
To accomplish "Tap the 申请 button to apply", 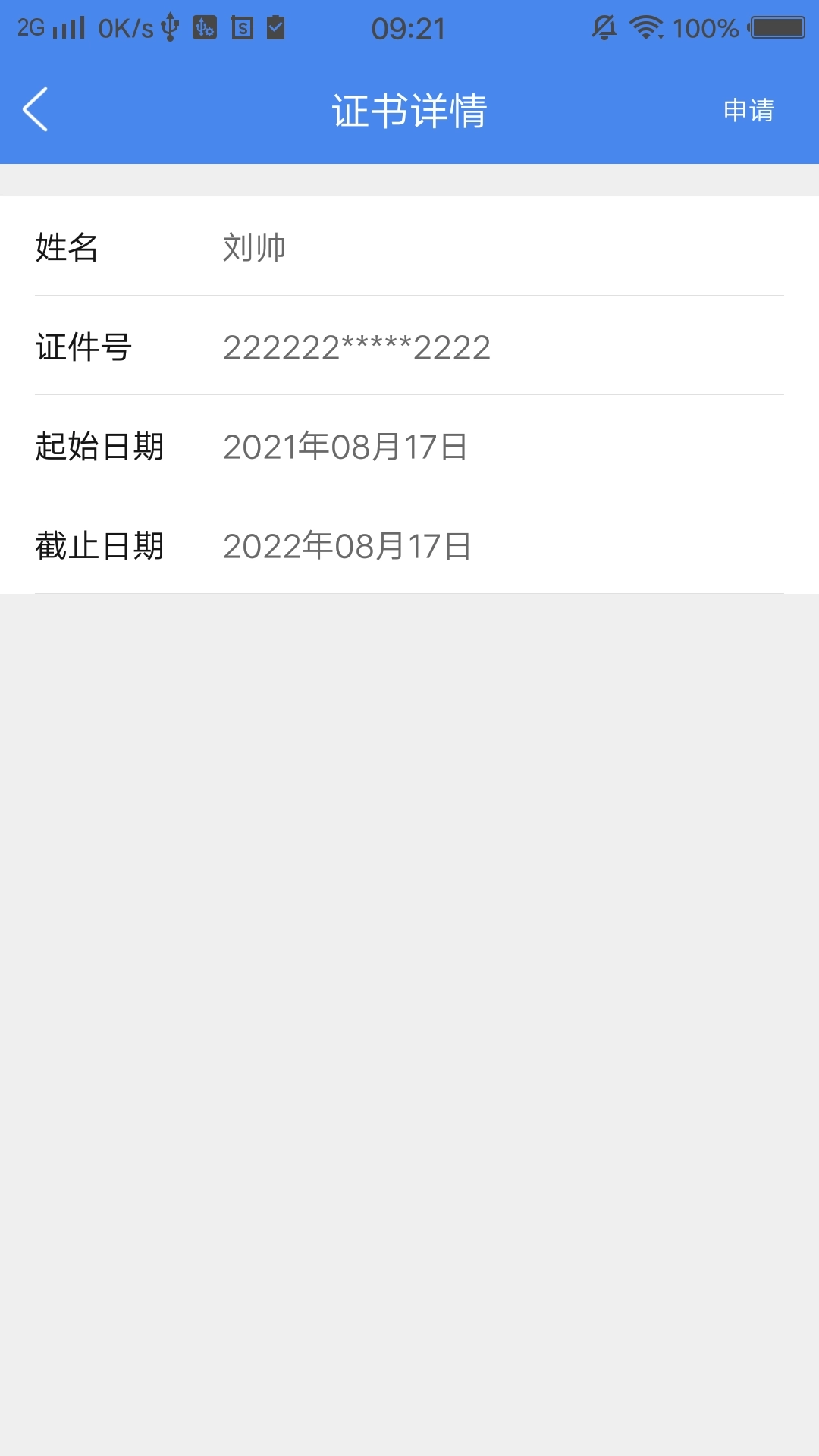I will click(749, 111).
